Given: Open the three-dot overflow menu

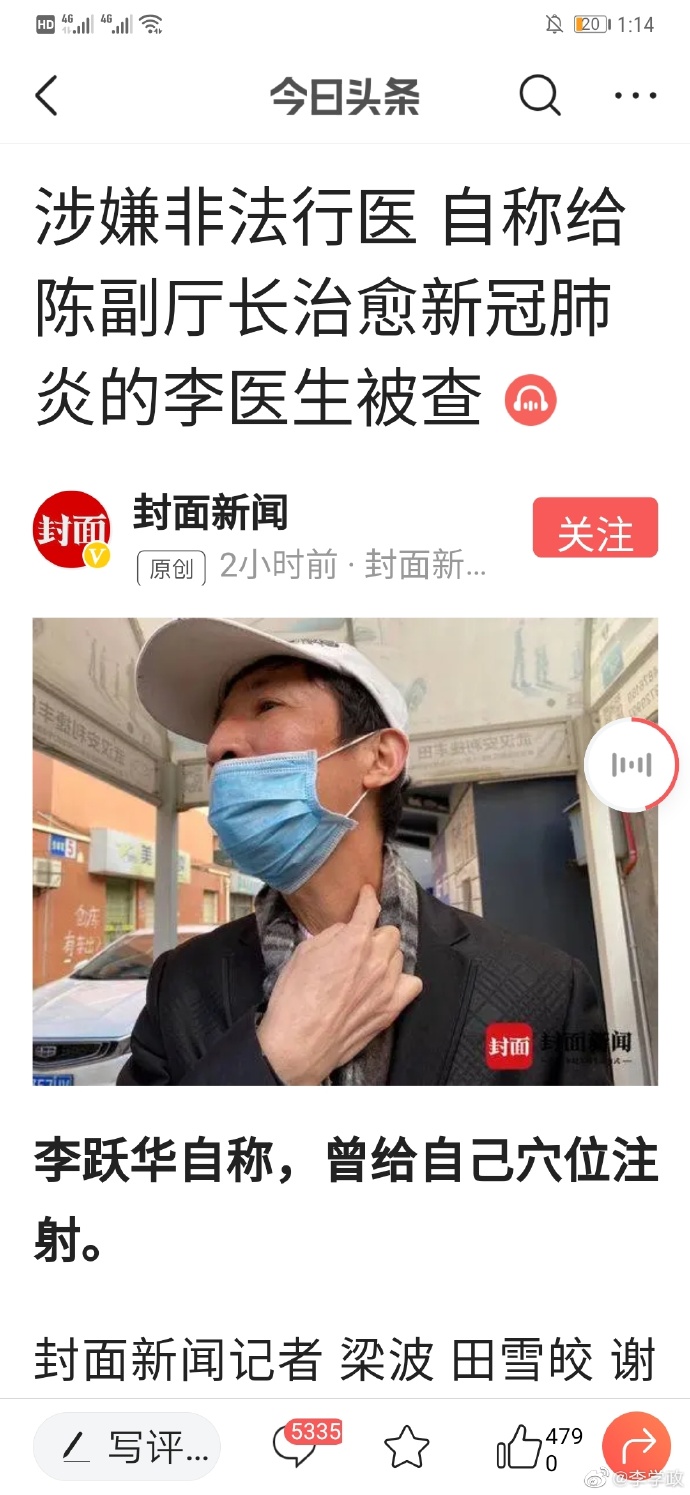Looking at the screenshot, I should pyautogui.click(x=635, y=97).
